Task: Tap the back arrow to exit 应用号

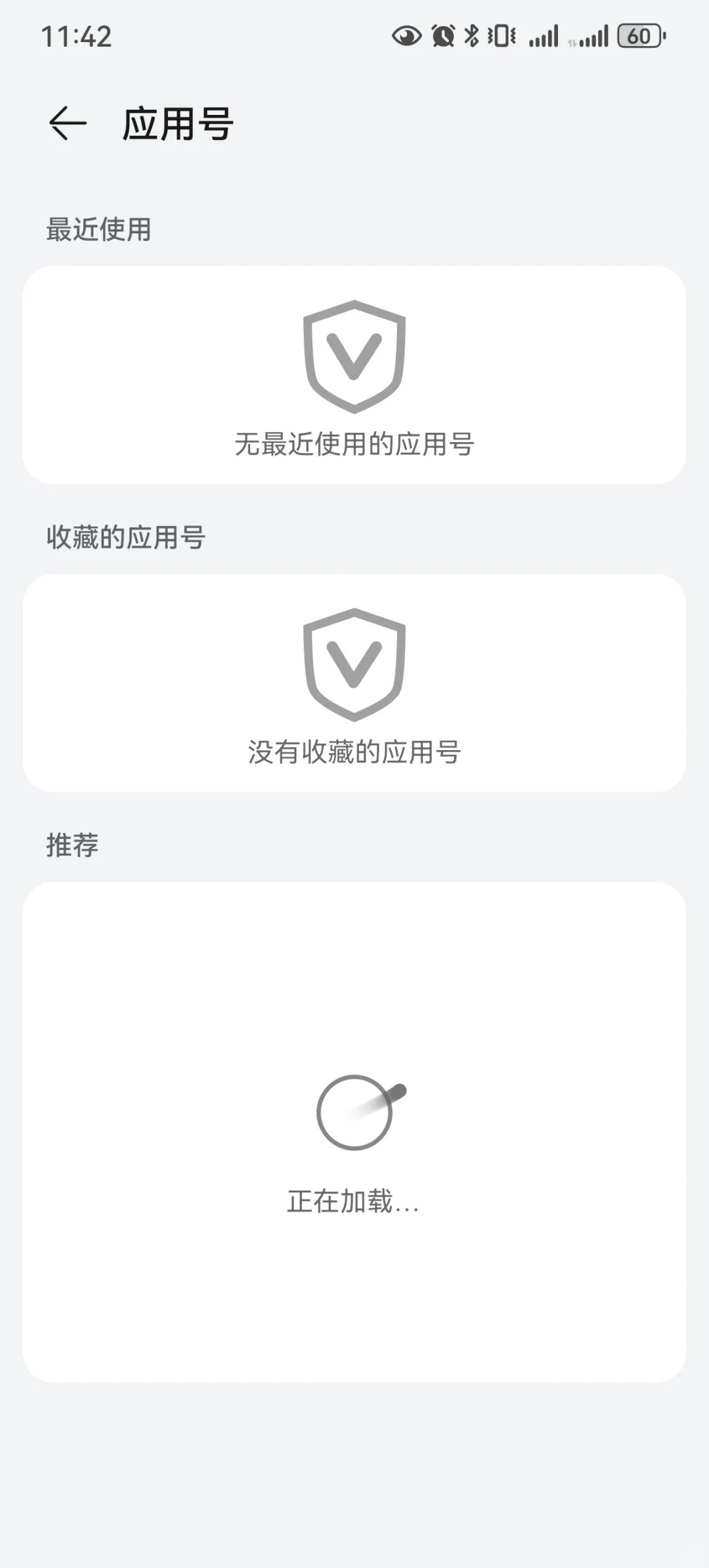Action: pos(66,122)
